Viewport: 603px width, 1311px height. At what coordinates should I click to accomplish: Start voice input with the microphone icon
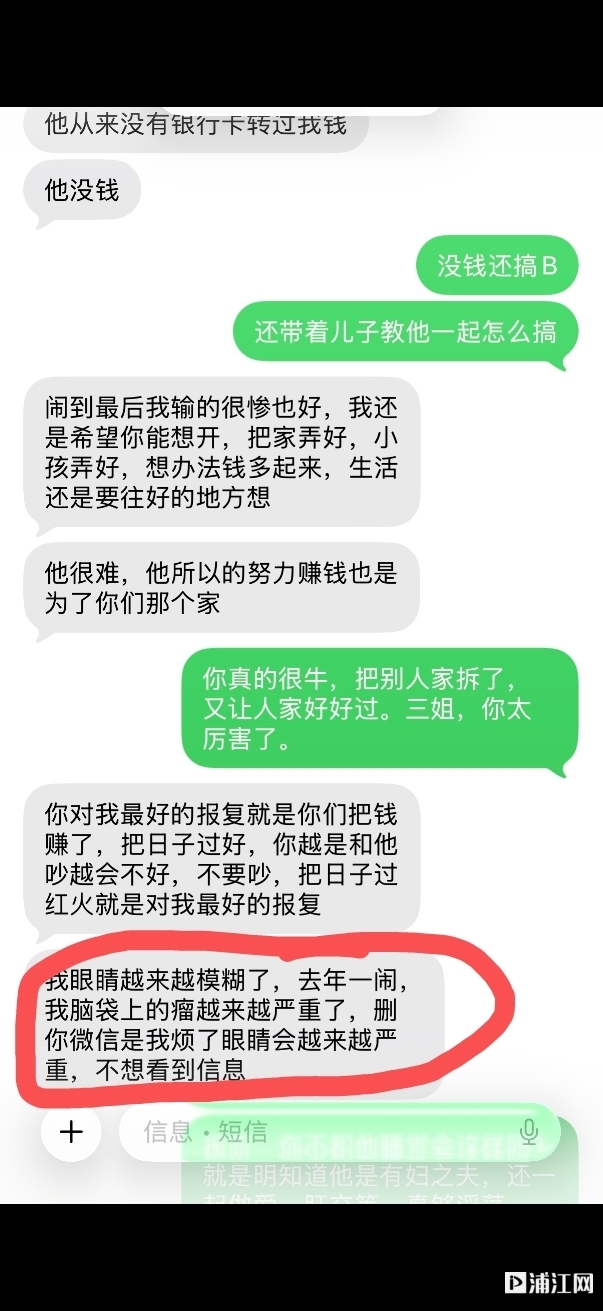(x=528, y=1132)
